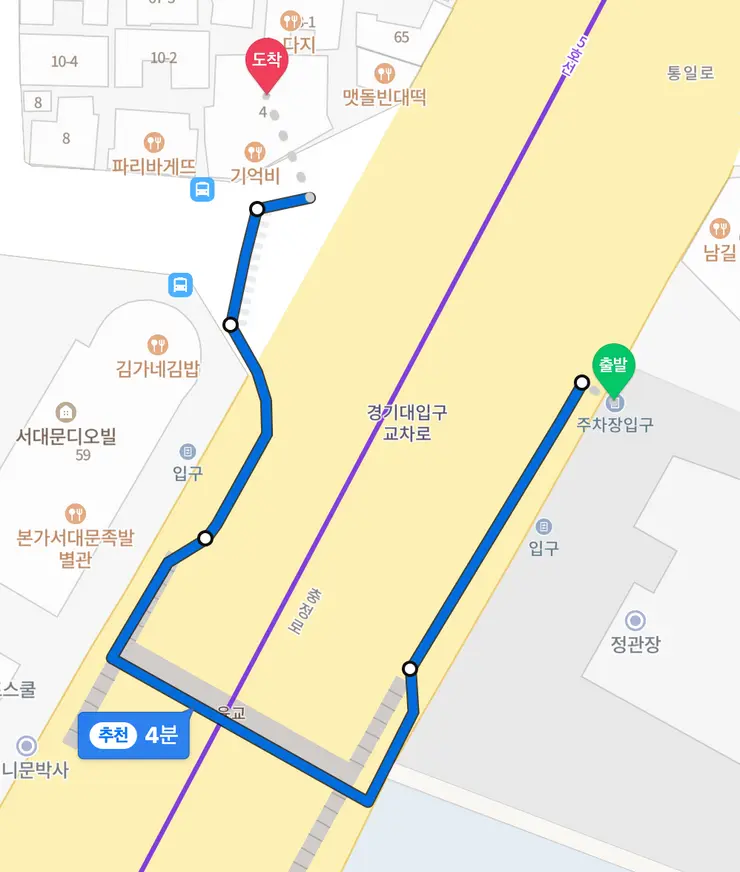Open the 기억비 restaurant marker
Viewport: 740px width, 872px height.
coord(254,152)
